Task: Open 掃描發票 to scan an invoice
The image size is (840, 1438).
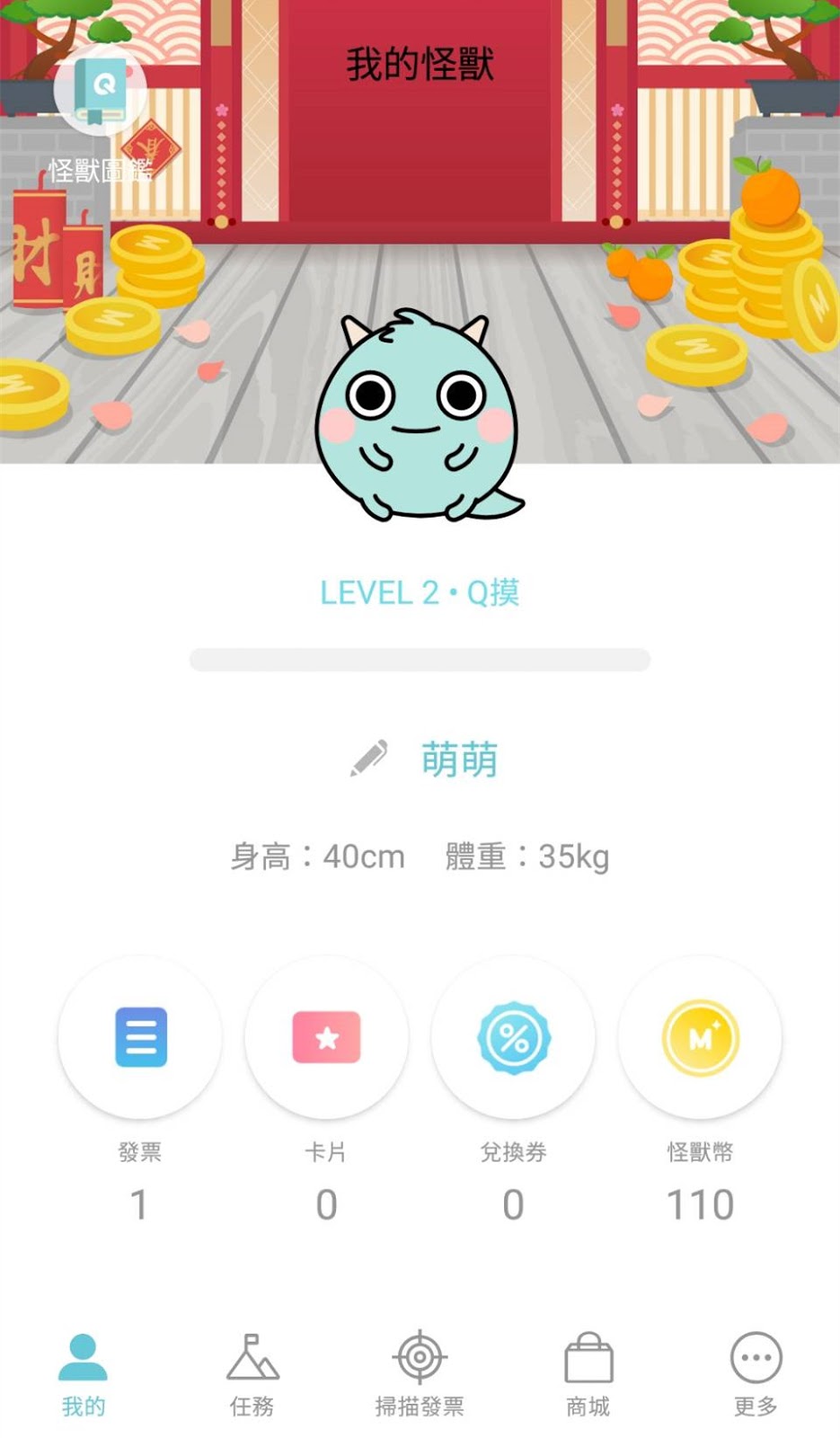Action: (x=420, y=1375)
